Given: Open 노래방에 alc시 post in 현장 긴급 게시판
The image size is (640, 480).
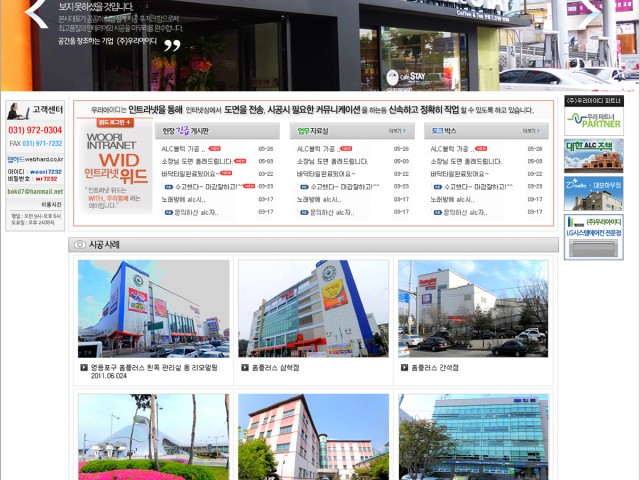Looking at the screenshot, I should click(185, 199).
